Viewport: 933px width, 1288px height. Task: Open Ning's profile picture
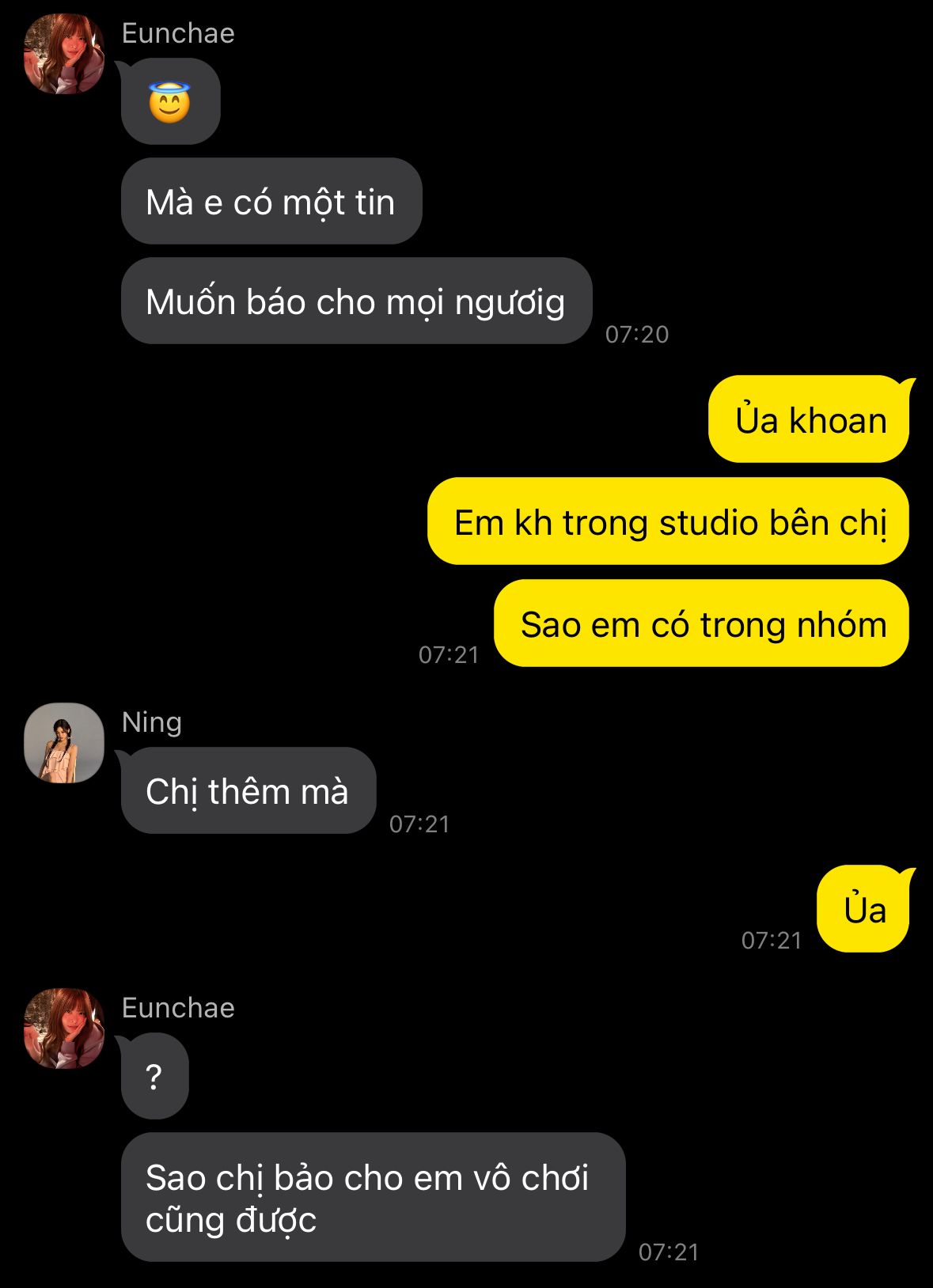(64, 743)
